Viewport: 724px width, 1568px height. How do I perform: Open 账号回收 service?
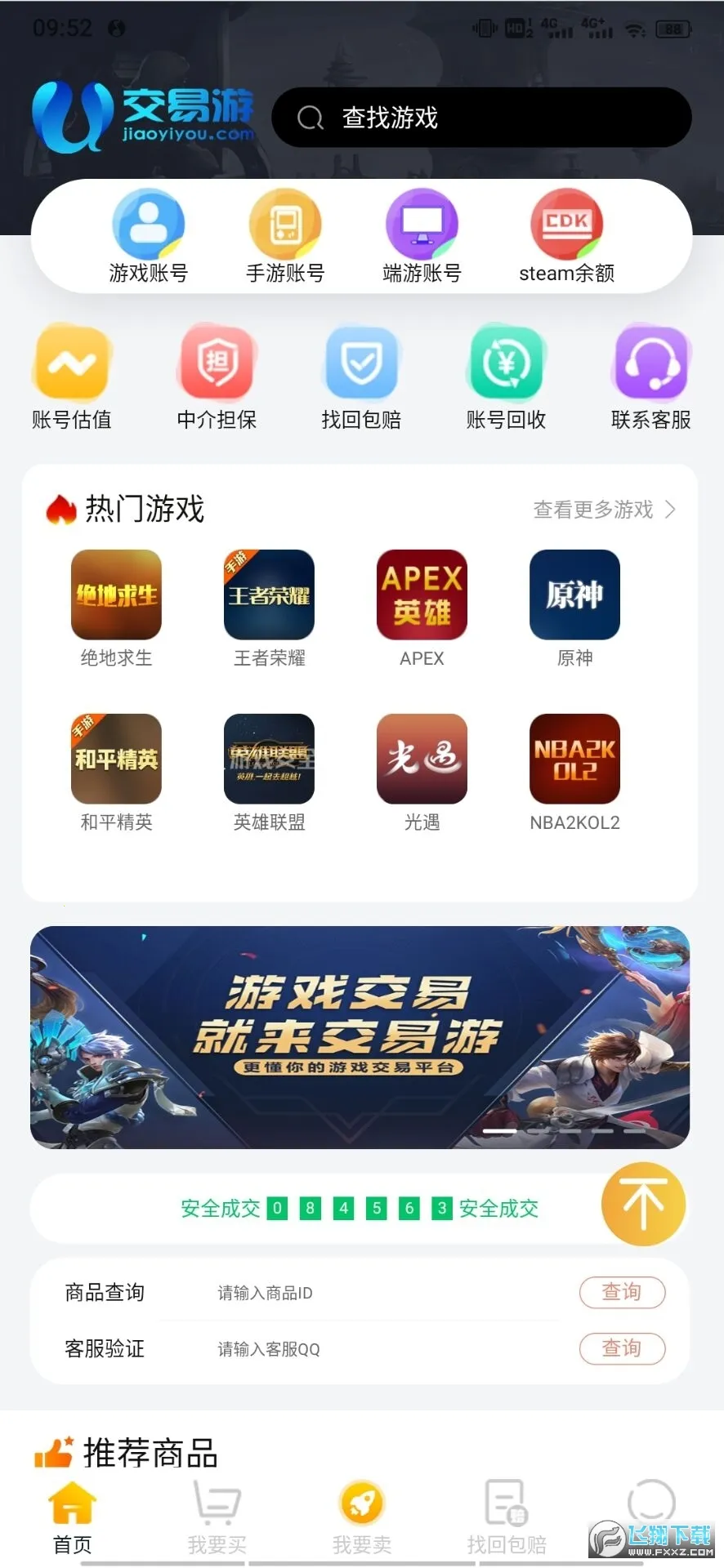click(x=506, y=377)
